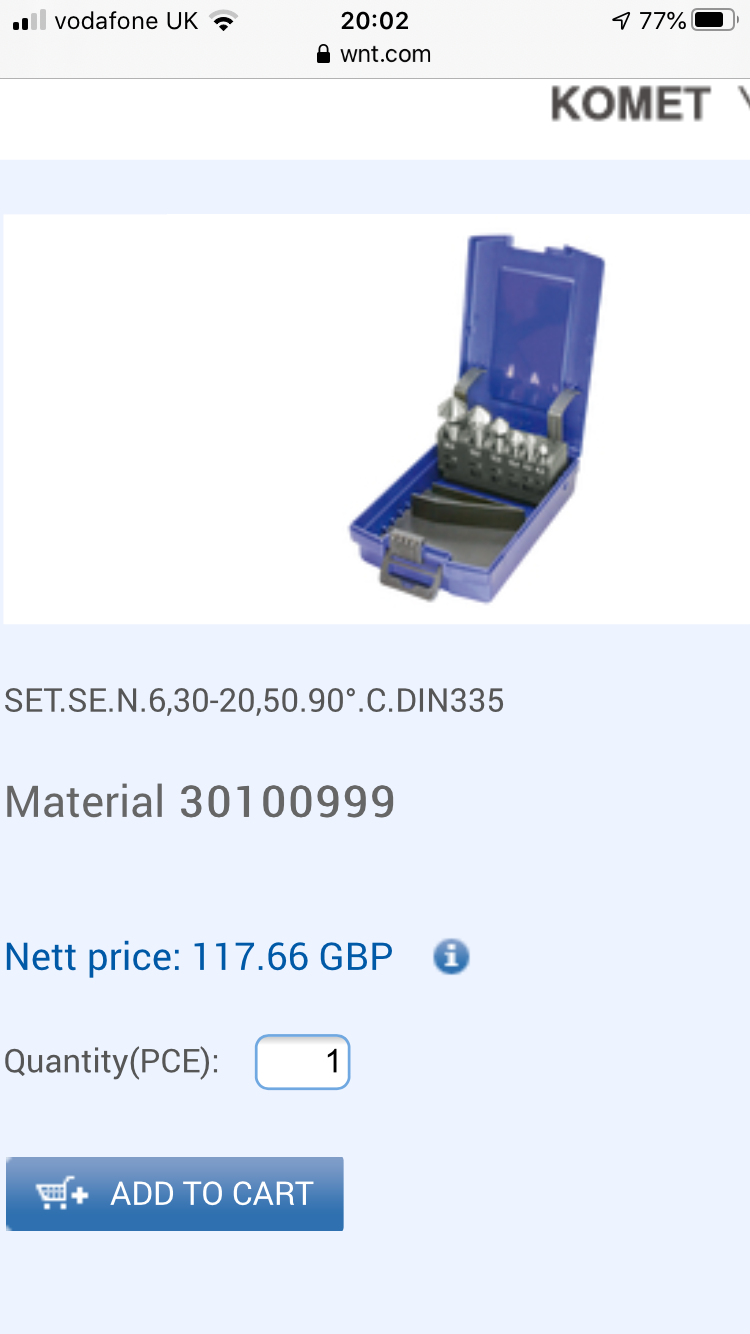Open the countersink set product image
The image size is (750, 1334).
tap(478, 418)
